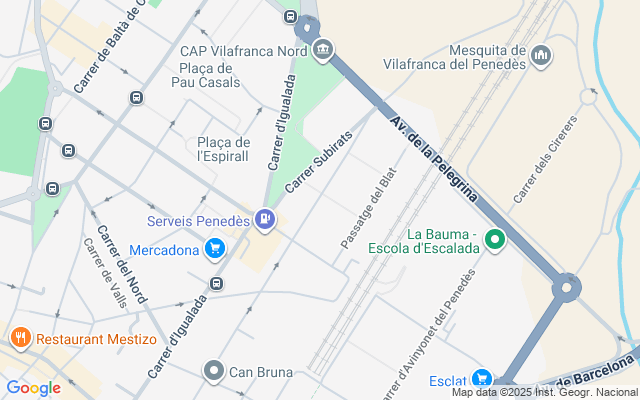
Task: Open the Mercadona supermarket marker
Action: pyautogui.click(x=214, y=249)
